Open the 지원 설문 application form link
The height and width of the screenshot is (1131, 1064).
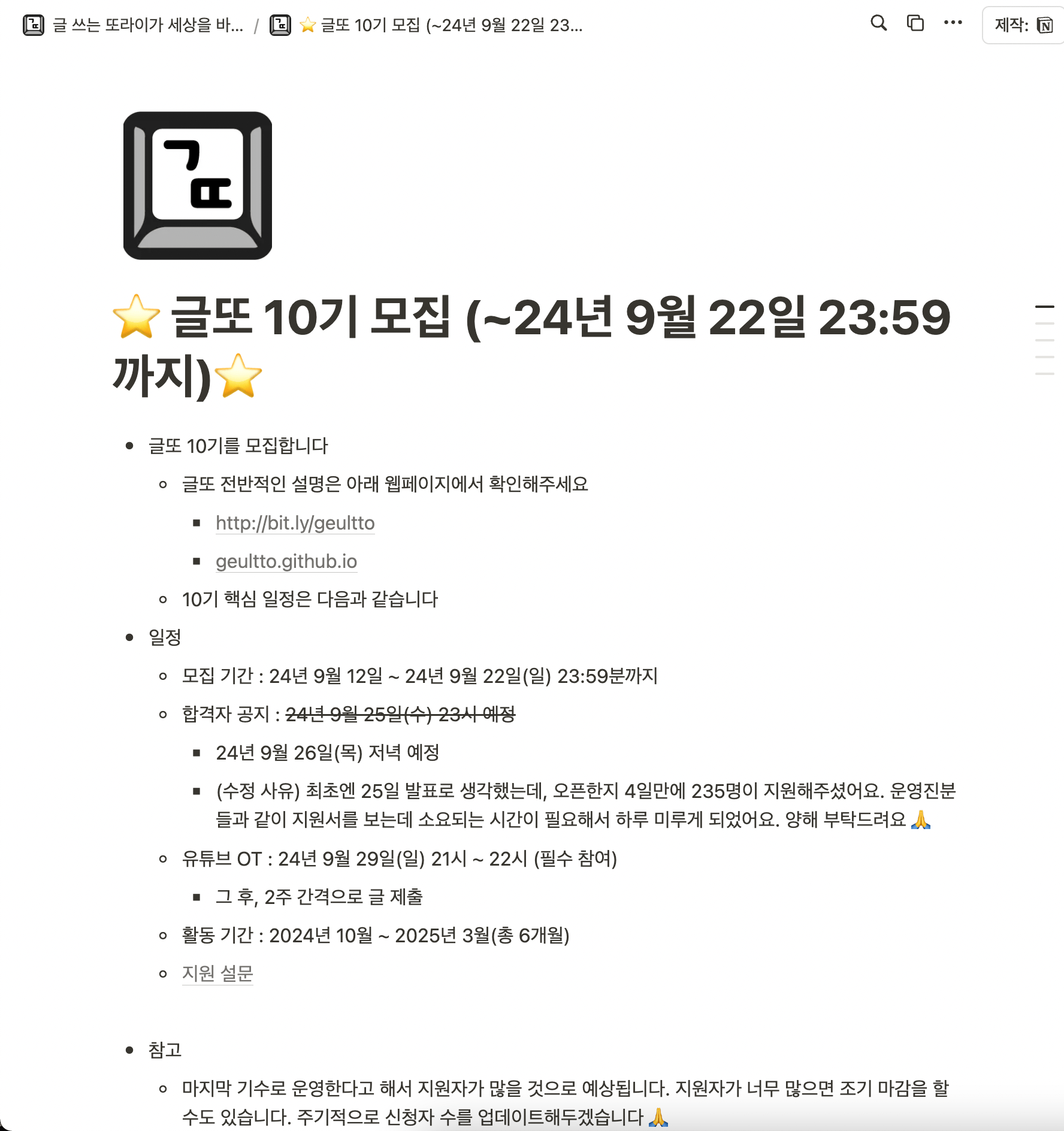click(x=217, y=973)
